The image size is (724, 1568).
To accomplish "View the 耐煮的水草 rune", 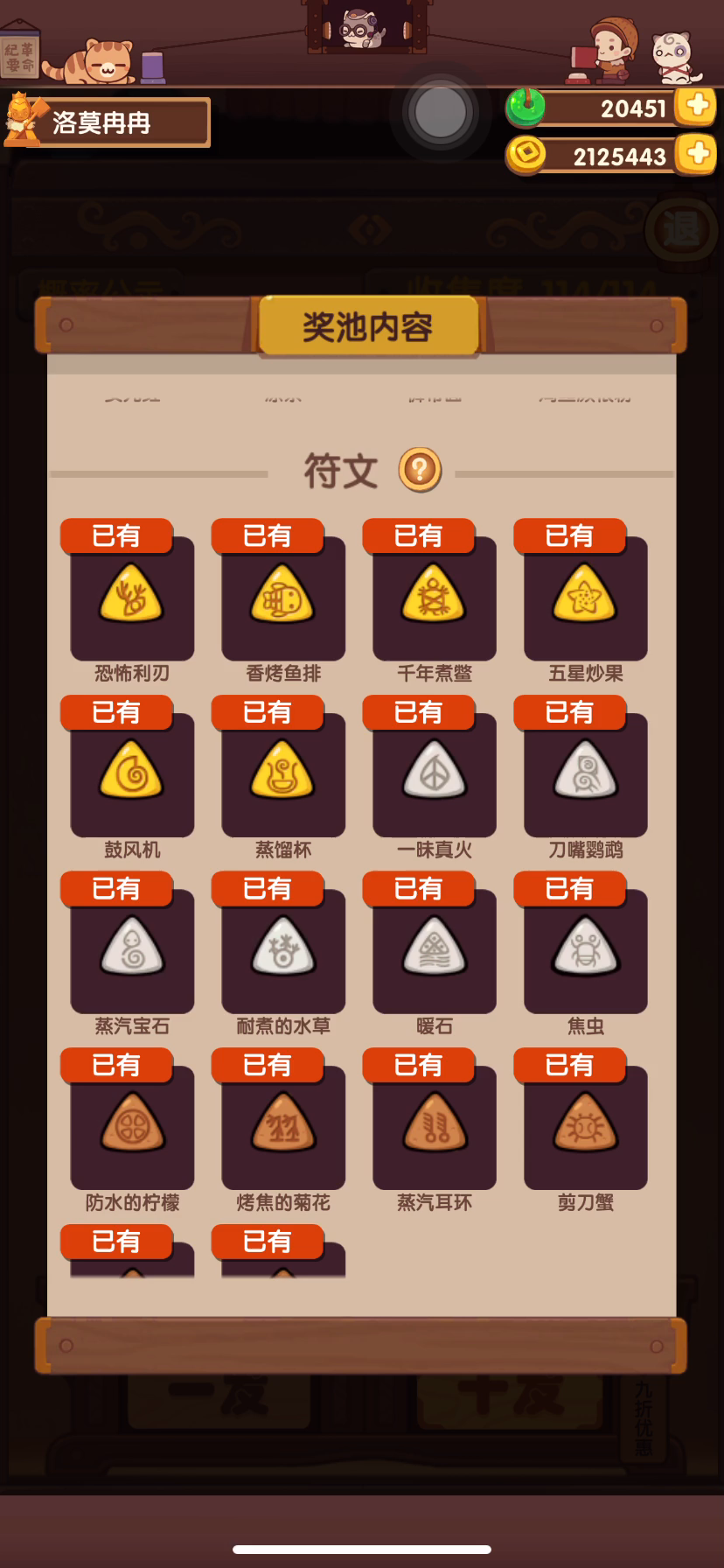I will [x=283, y=951].
